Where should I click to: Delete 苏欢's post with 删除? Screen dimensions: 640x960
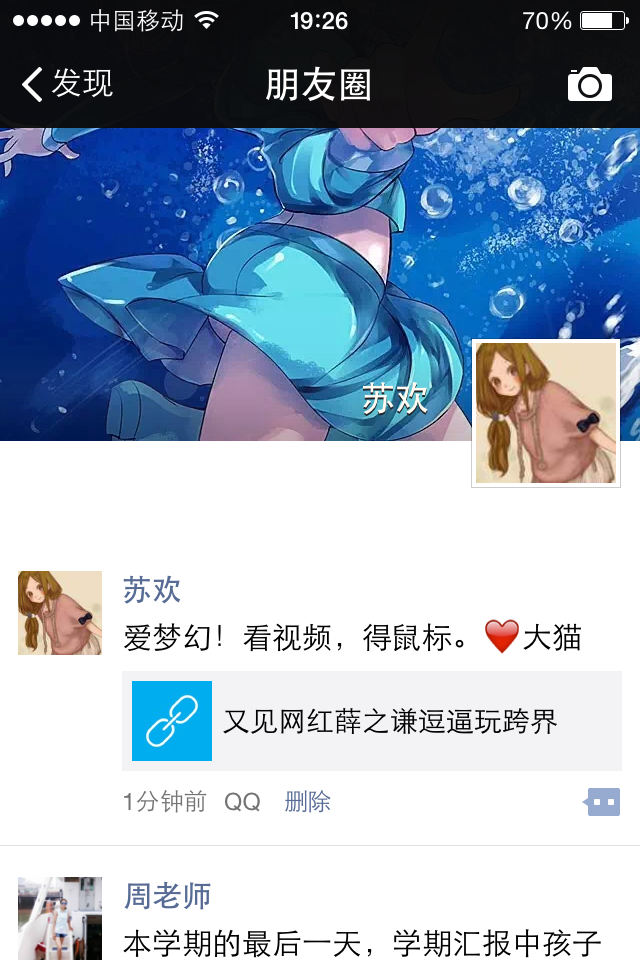tap(307, 802)
